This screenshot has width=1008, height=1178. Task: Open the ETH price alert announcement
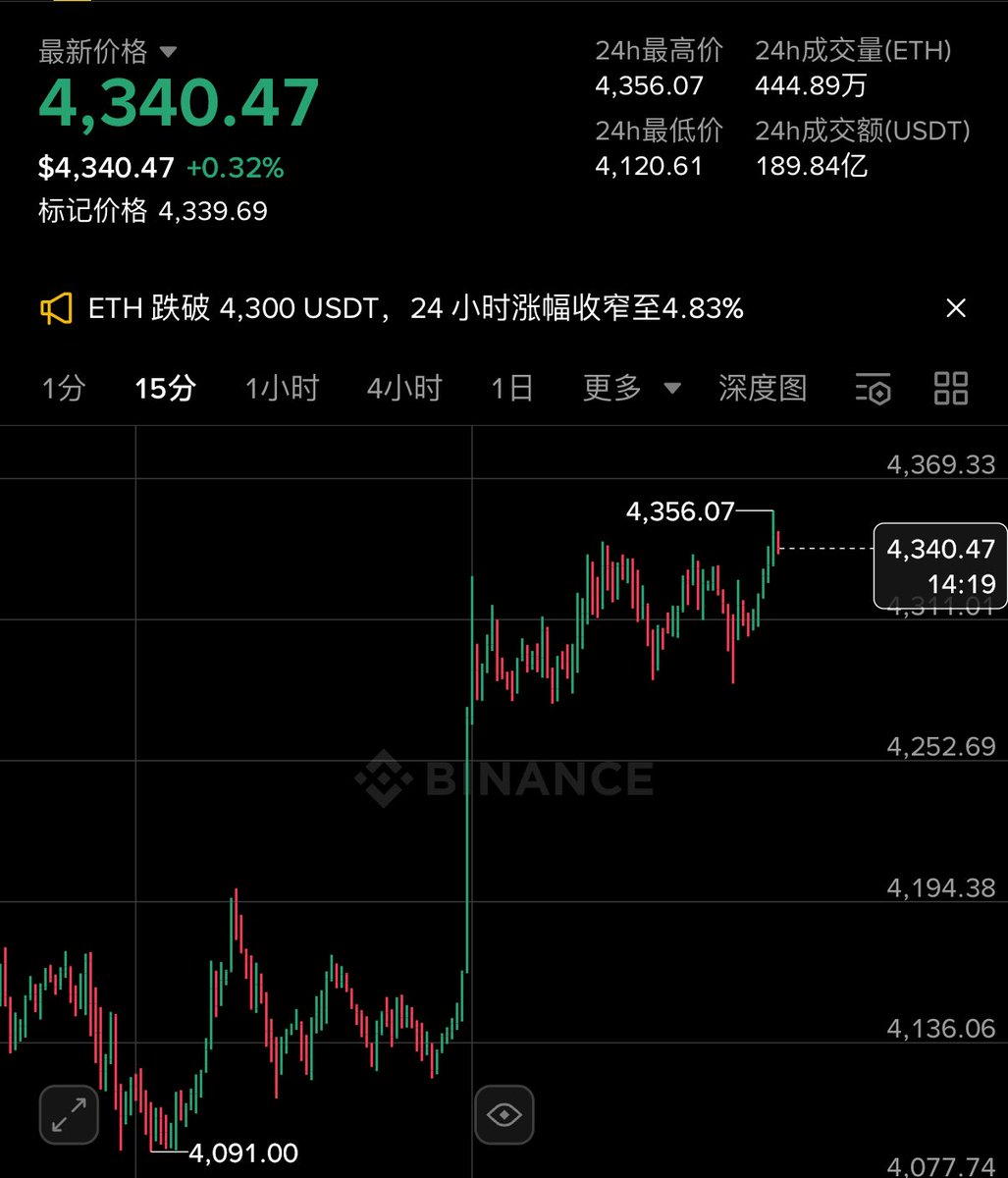[414, 309]
